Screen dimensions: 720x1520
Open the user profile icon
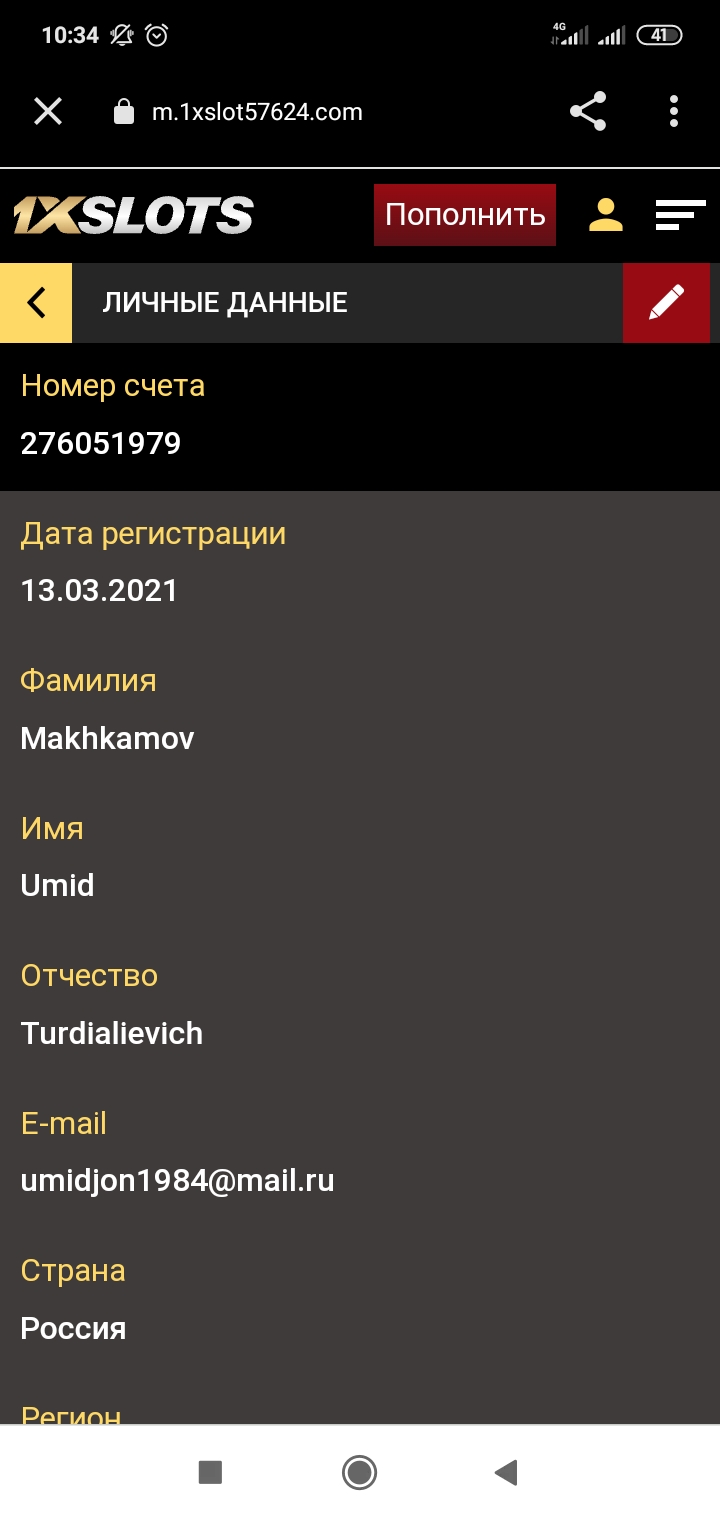(x=606, y=215)
